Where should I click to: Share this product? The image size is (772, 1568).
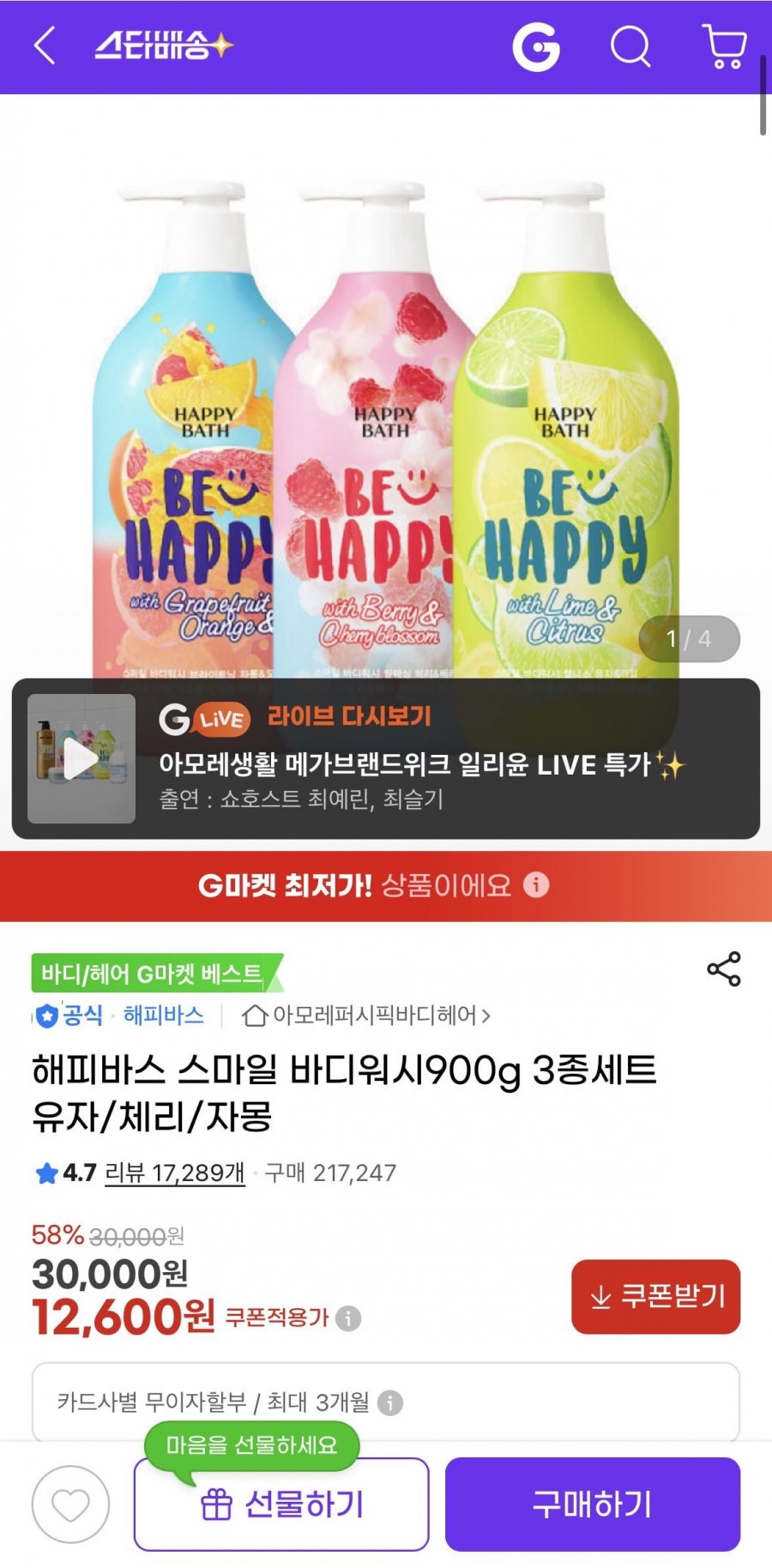tap(723, 969)
